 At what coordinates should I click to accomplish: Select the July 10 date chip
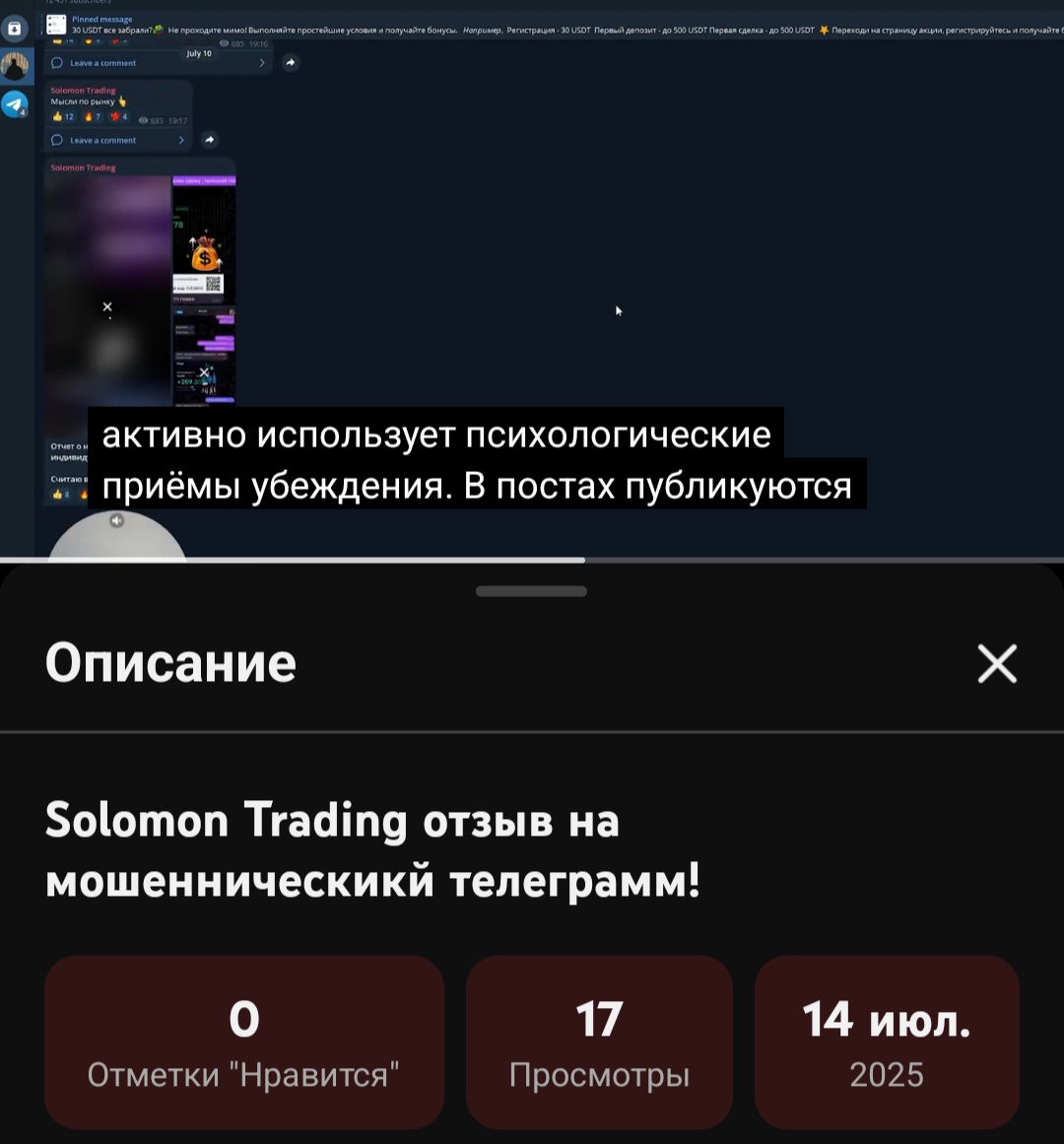(199, 54)
